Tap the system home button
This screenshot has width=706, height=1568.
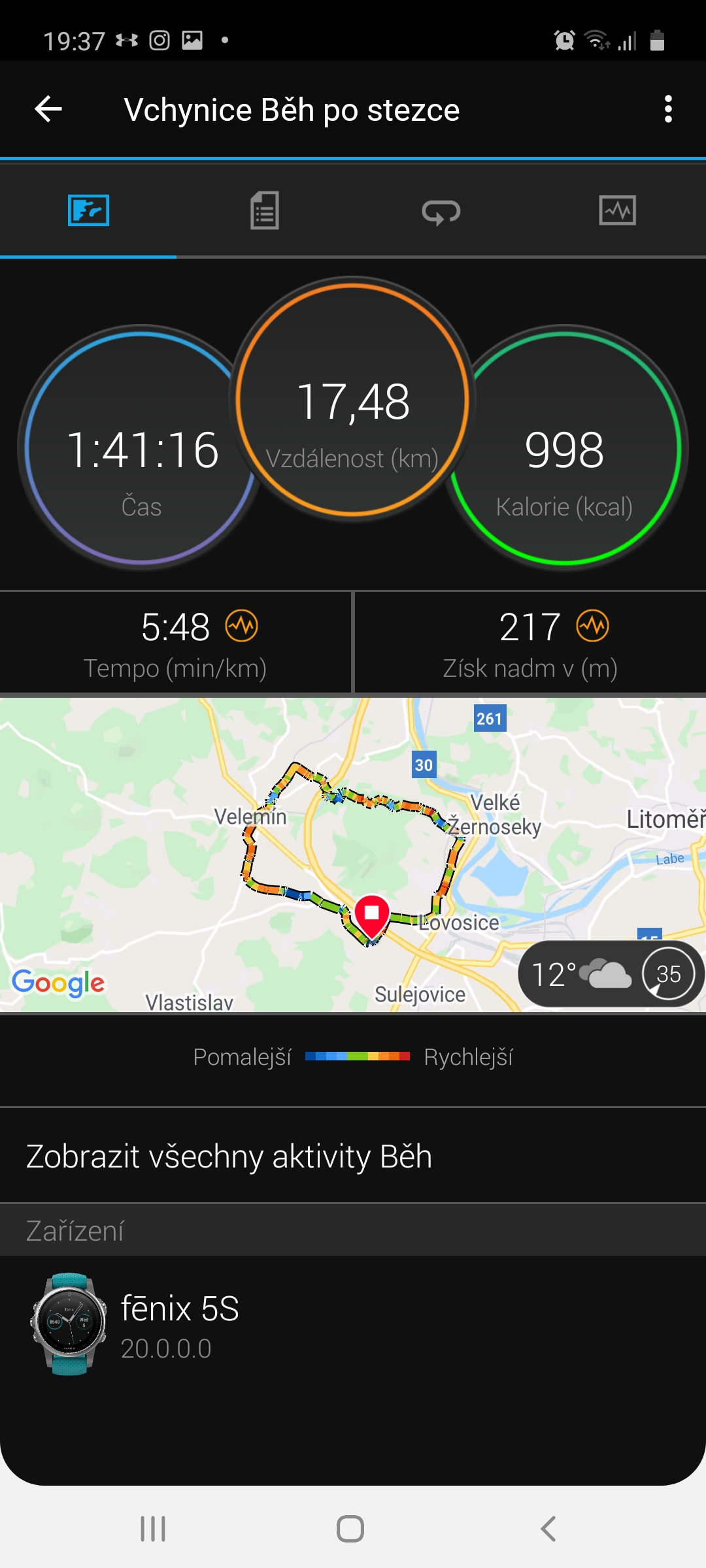click(350, 1529)
